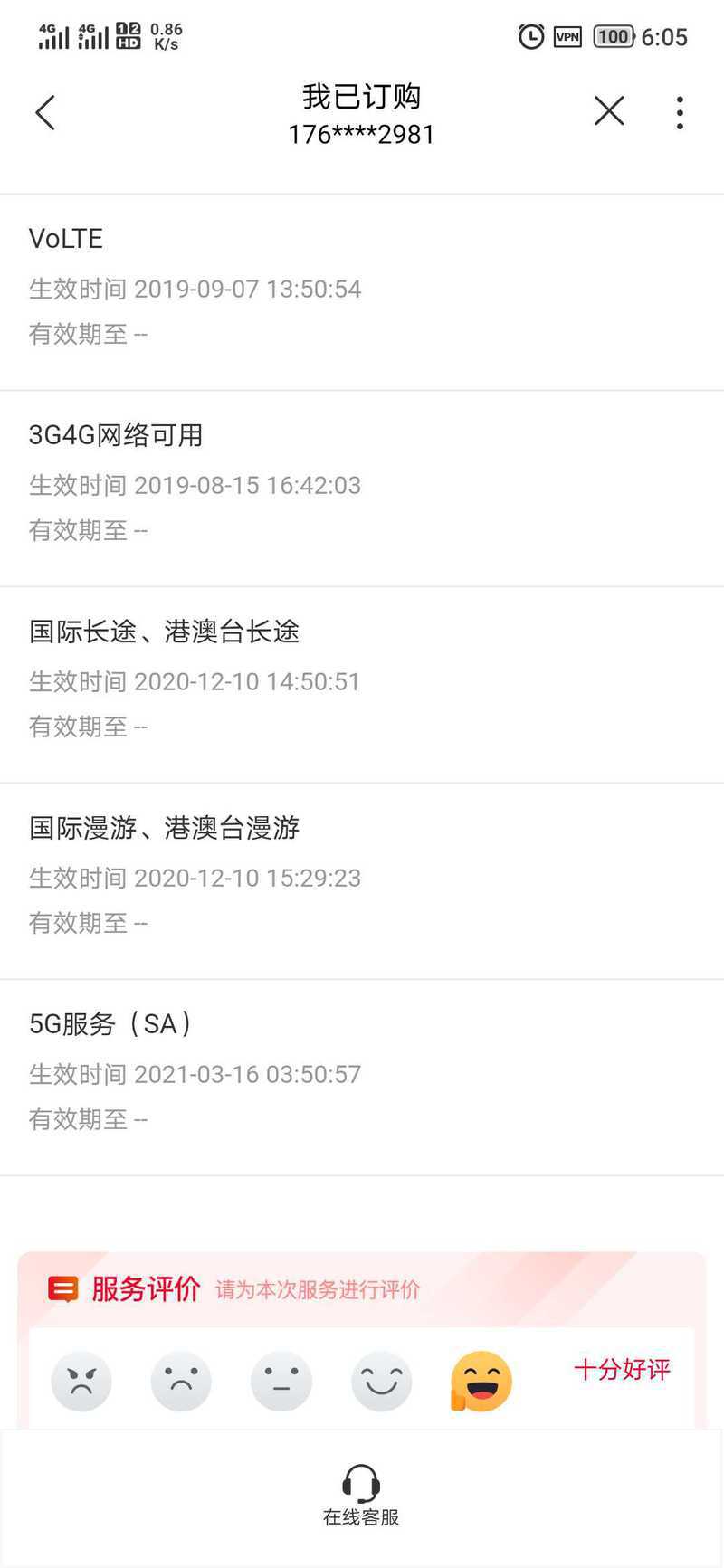Select the laughing face 十分好评 rating
Screen dimensions: 724x1568
(481, 1382)
